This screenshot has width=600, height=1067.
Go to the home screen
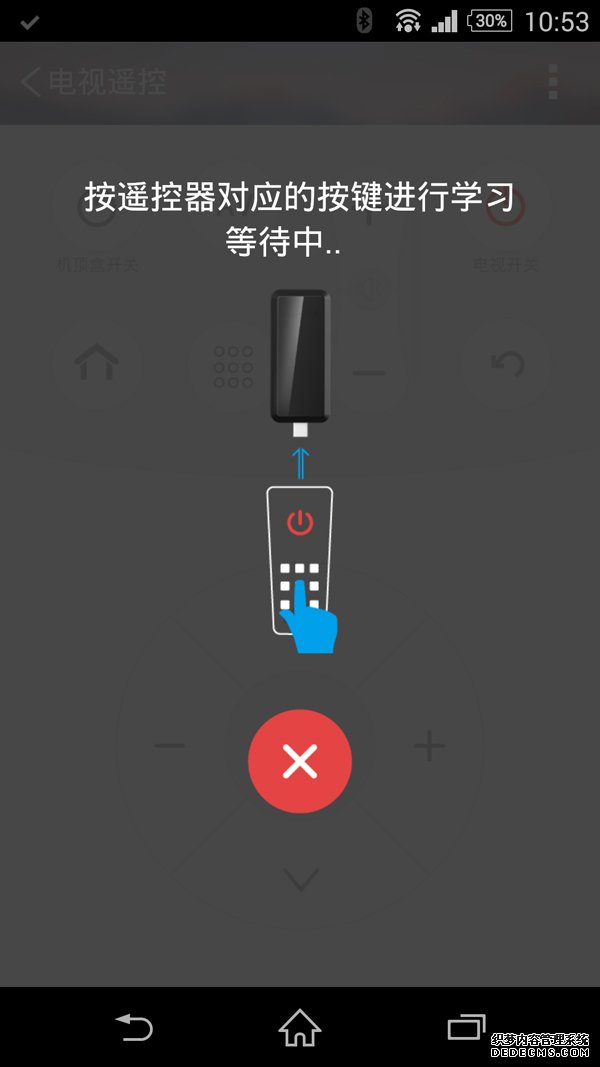(300, 1026)
